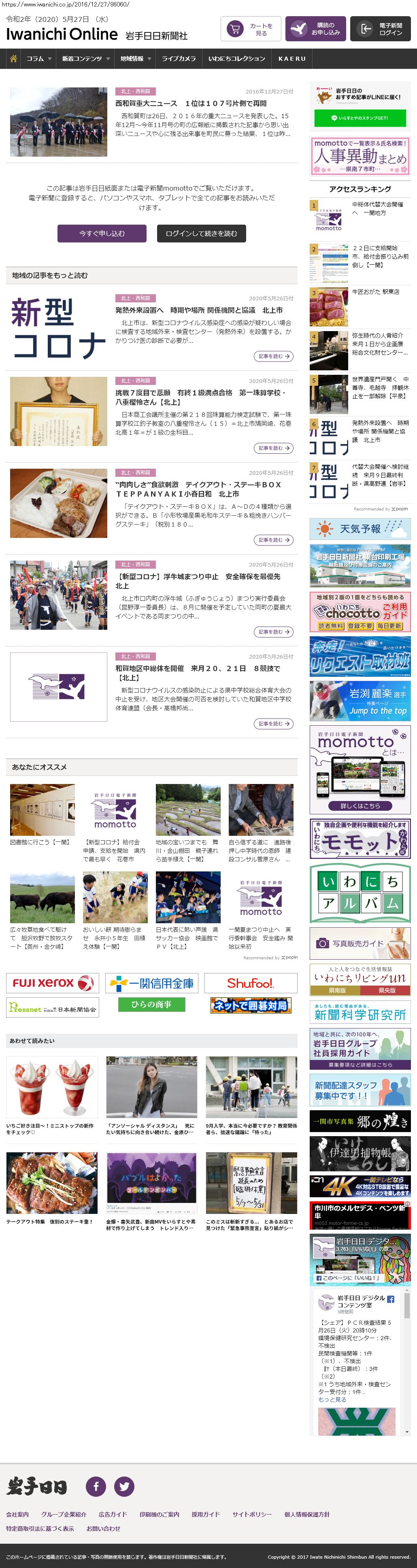Open the お問い合わせ footer link

[103, 1528]
